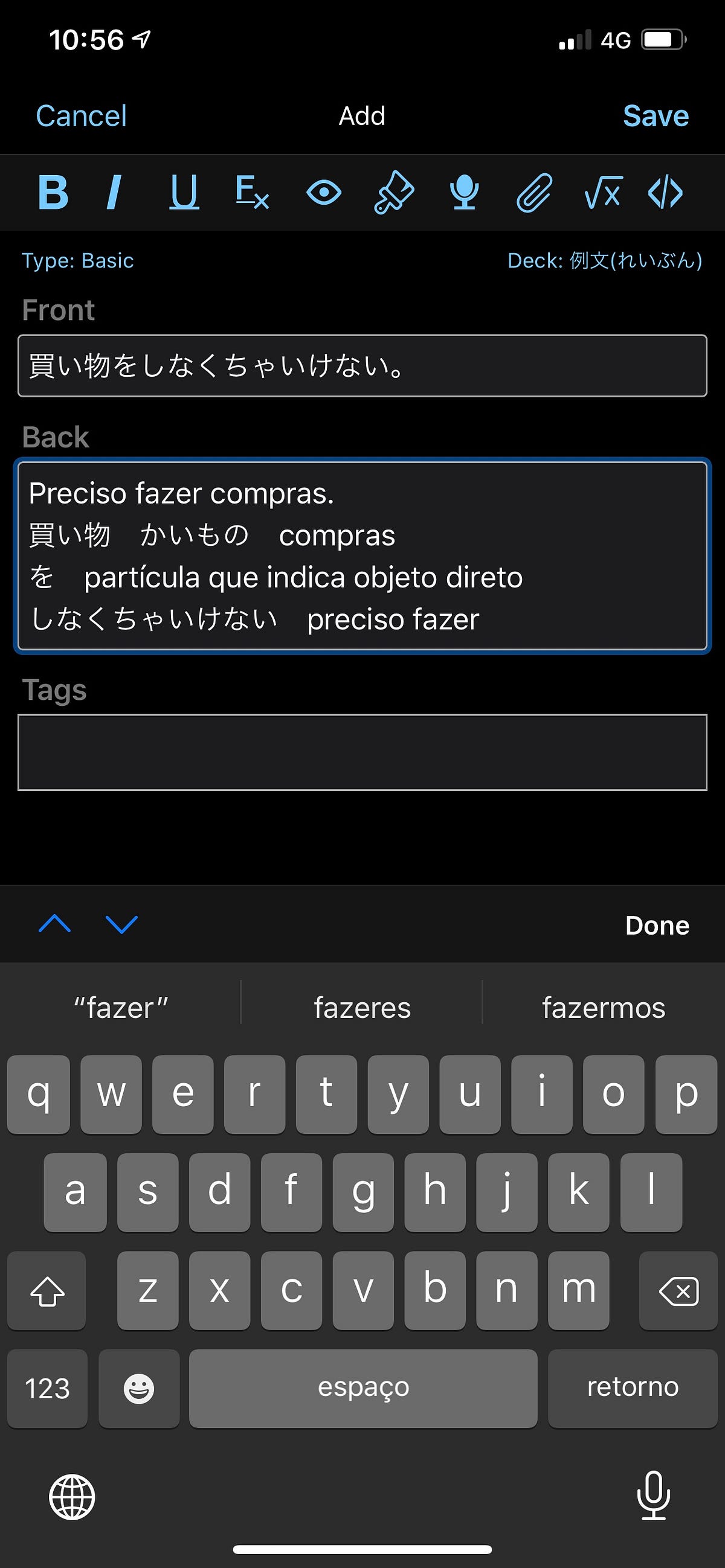Underline the selected text
The image size is (725, 1568).
coord(184,193)
